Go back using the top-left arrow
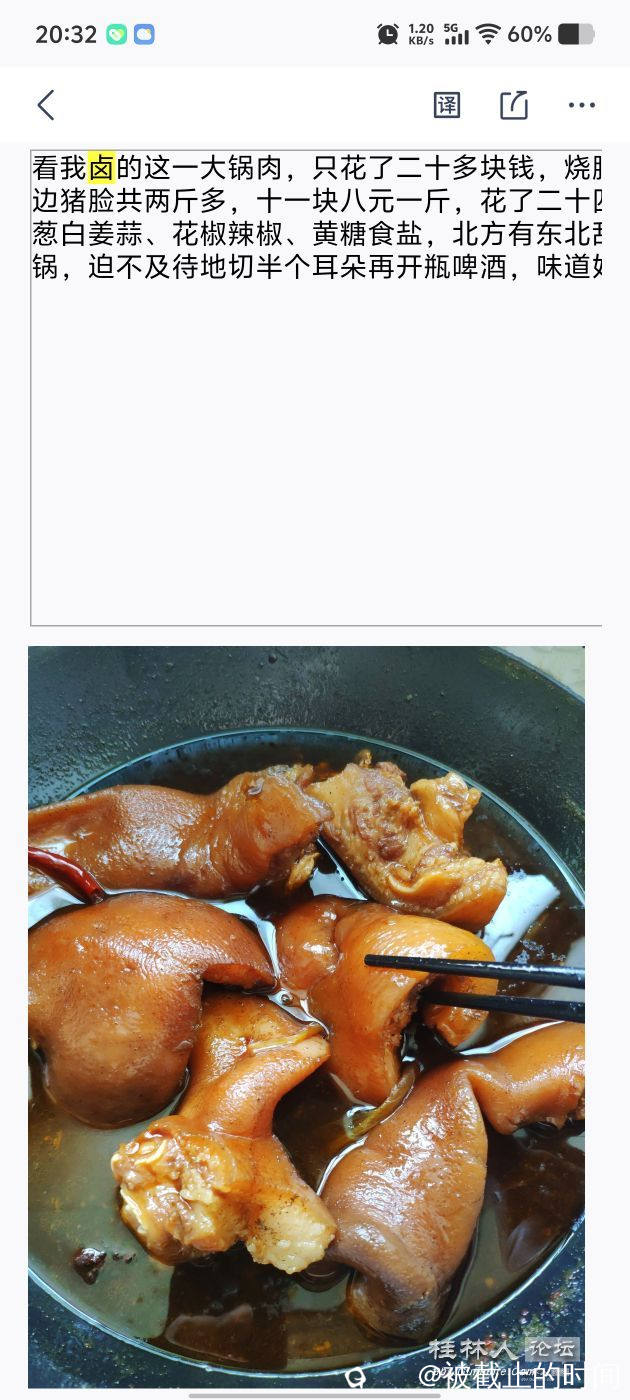630x1400 pixels. click(46, 105)
